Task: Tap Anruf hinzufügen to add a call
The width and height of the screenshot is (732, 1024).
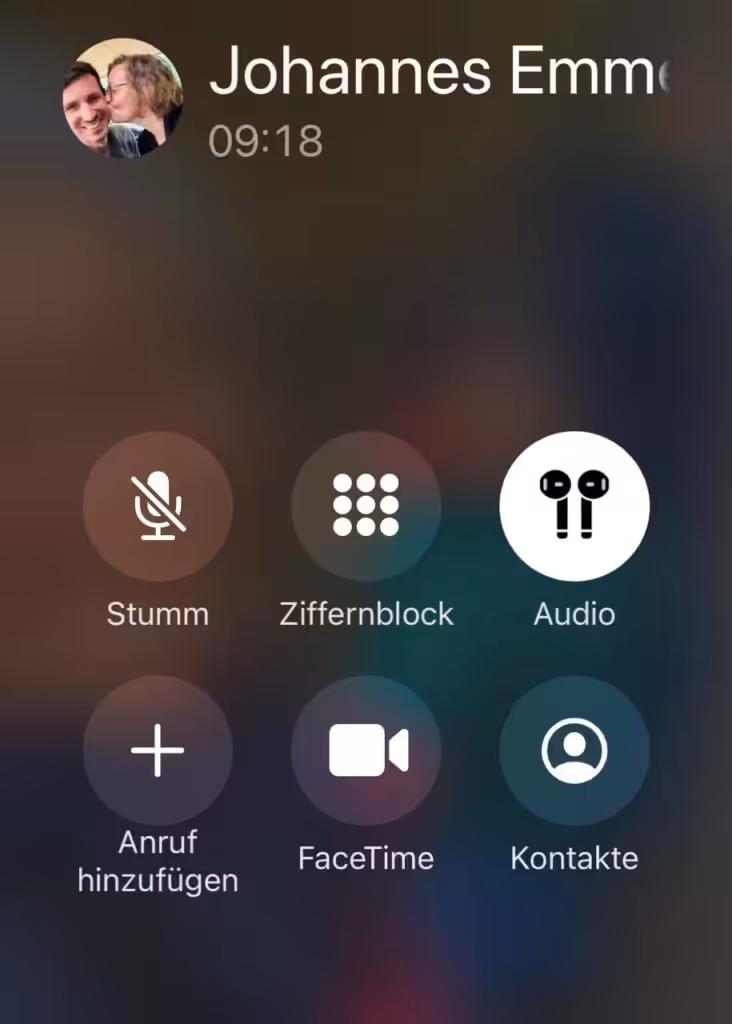Action: [x=158, y=751]
